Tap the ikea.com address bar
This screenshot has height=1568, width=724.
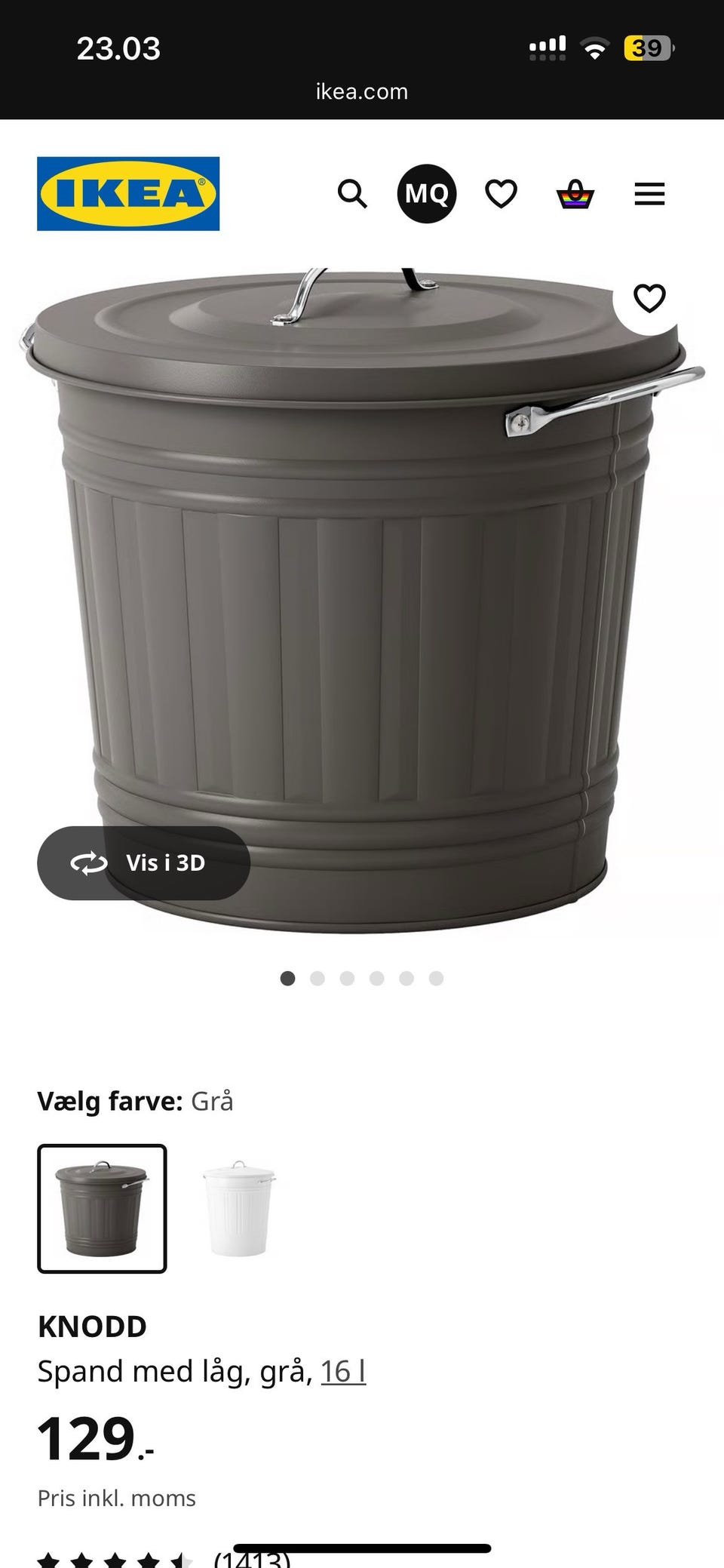click(x=362, y=91)
